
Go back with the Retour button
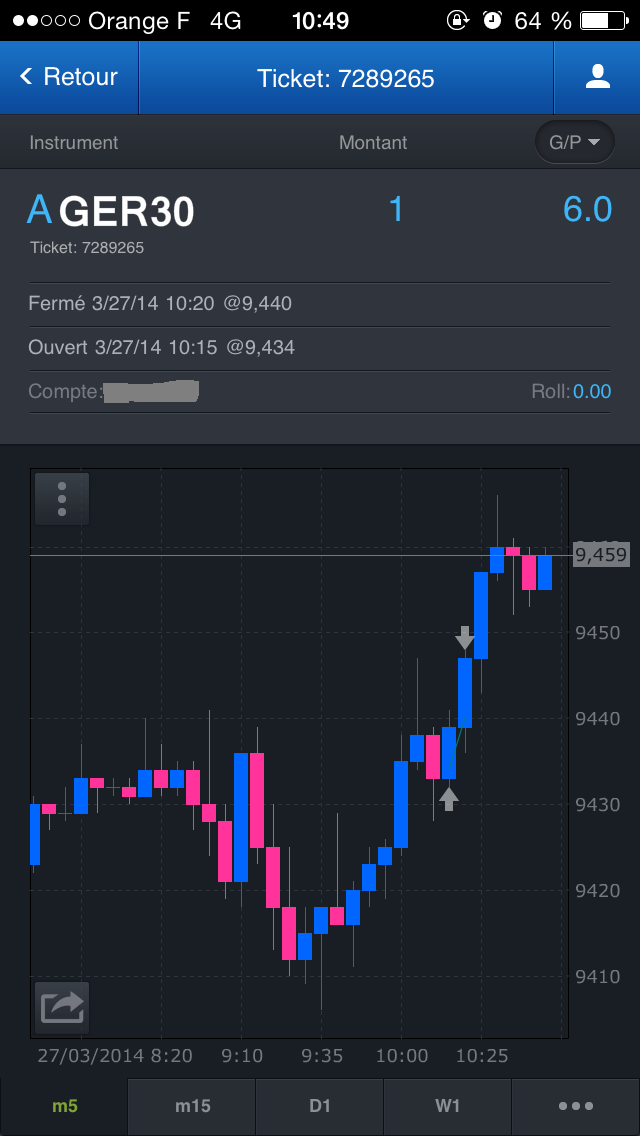pyautogui.click(x=69, y=78)
